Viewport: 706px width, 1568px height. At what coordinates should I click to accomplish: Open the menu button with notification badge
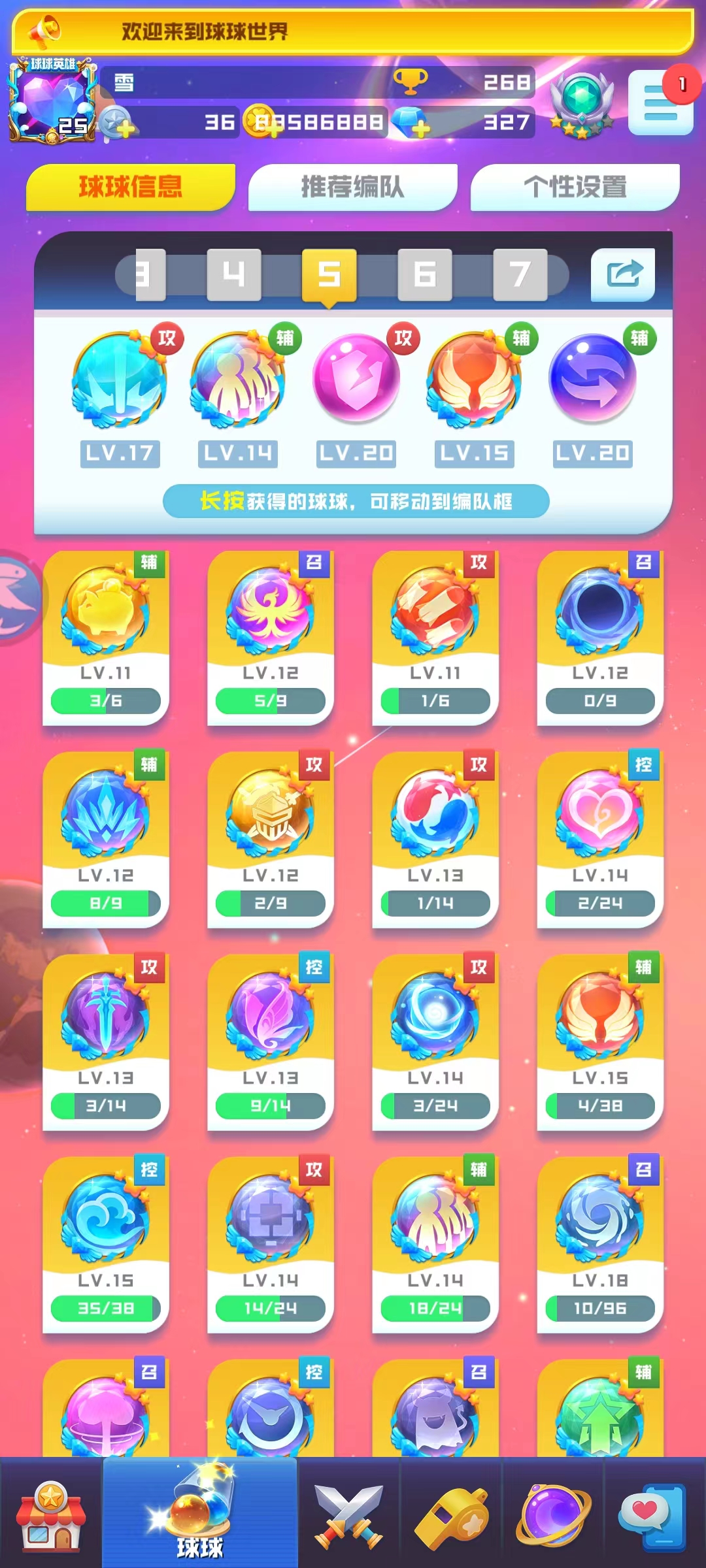(660, 103)
